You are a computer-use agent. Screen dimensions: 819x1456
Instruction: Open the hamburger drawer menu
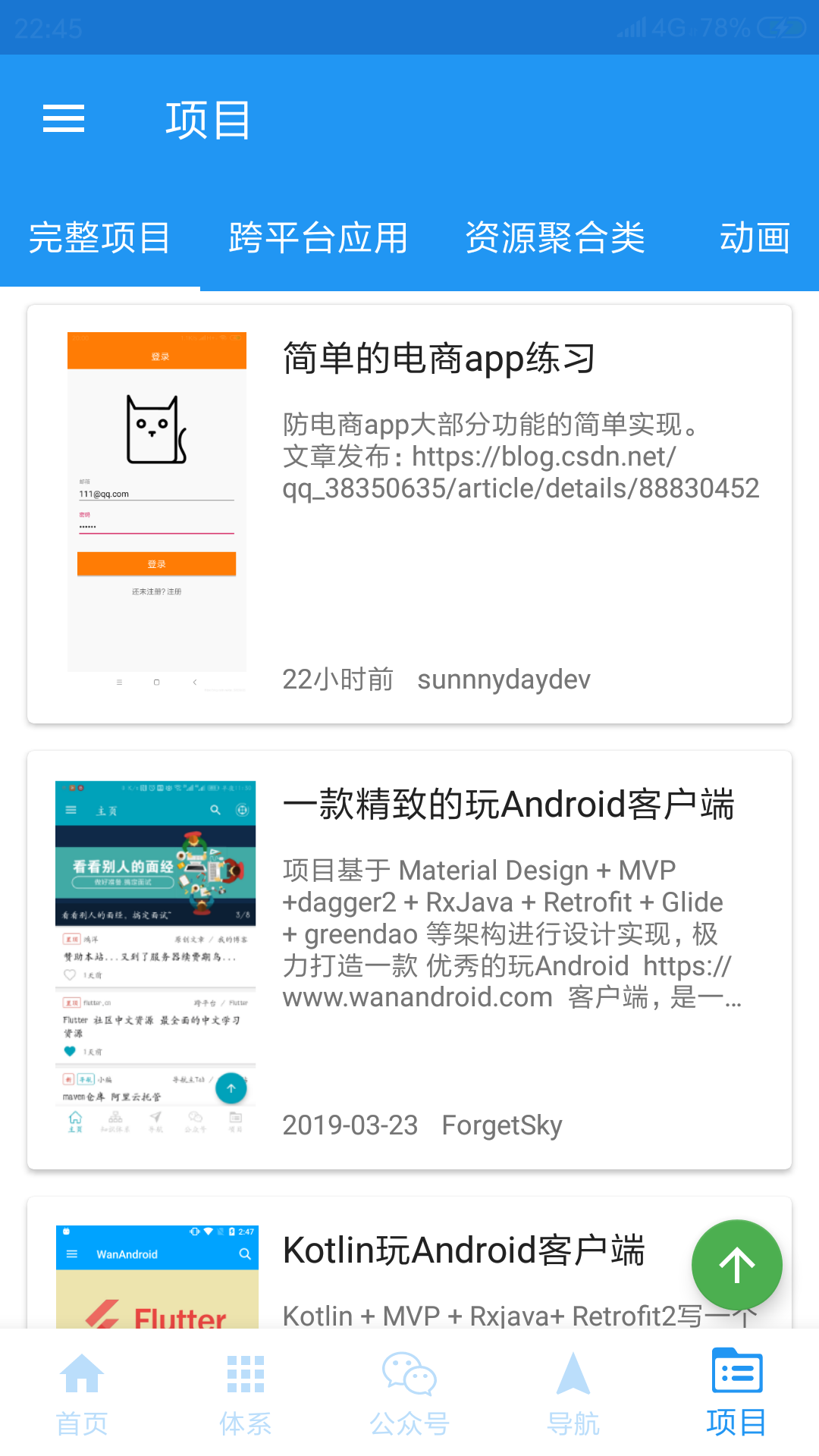point(64,119)
